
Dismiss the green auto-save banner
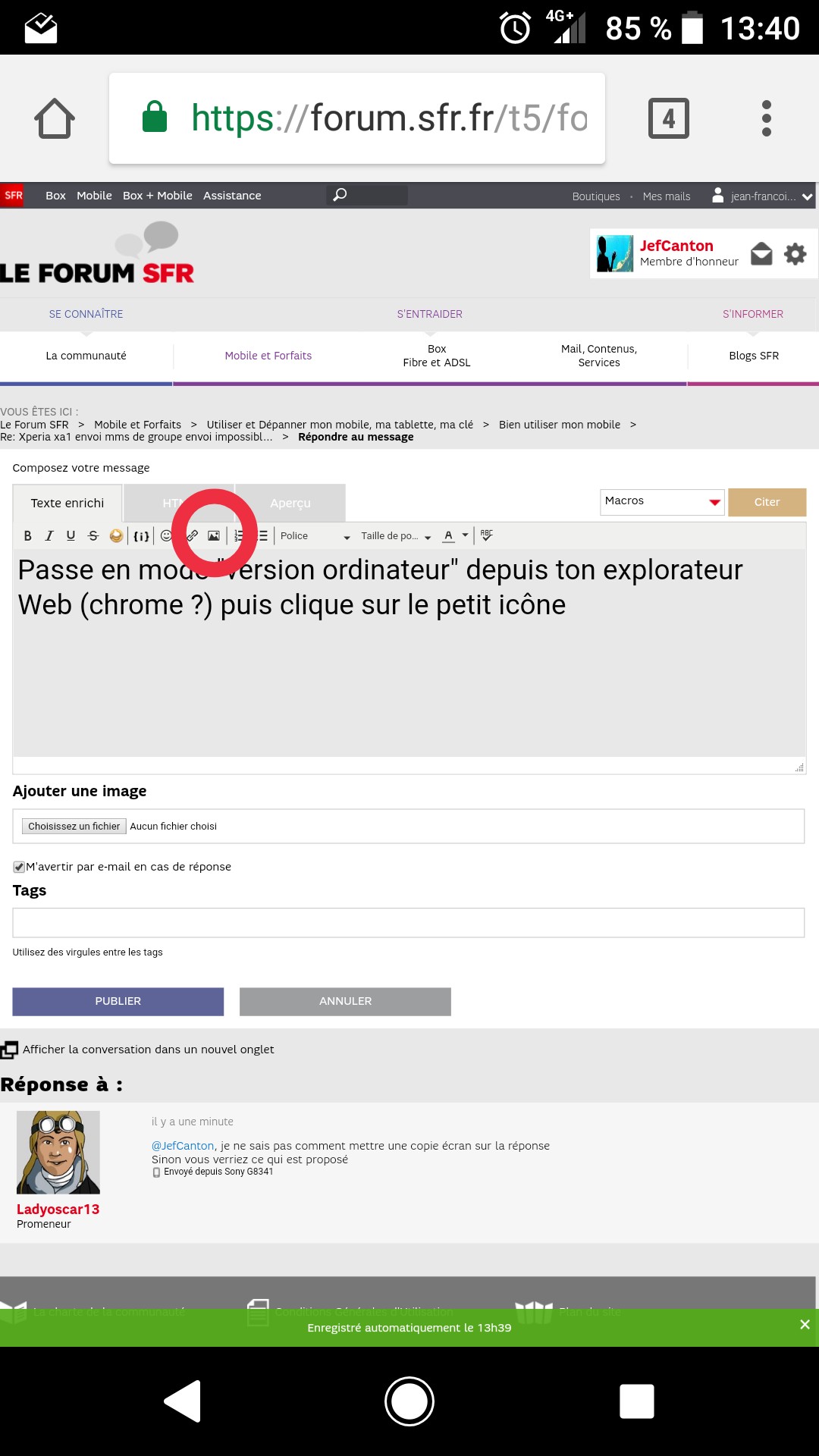click(805, 1325)
